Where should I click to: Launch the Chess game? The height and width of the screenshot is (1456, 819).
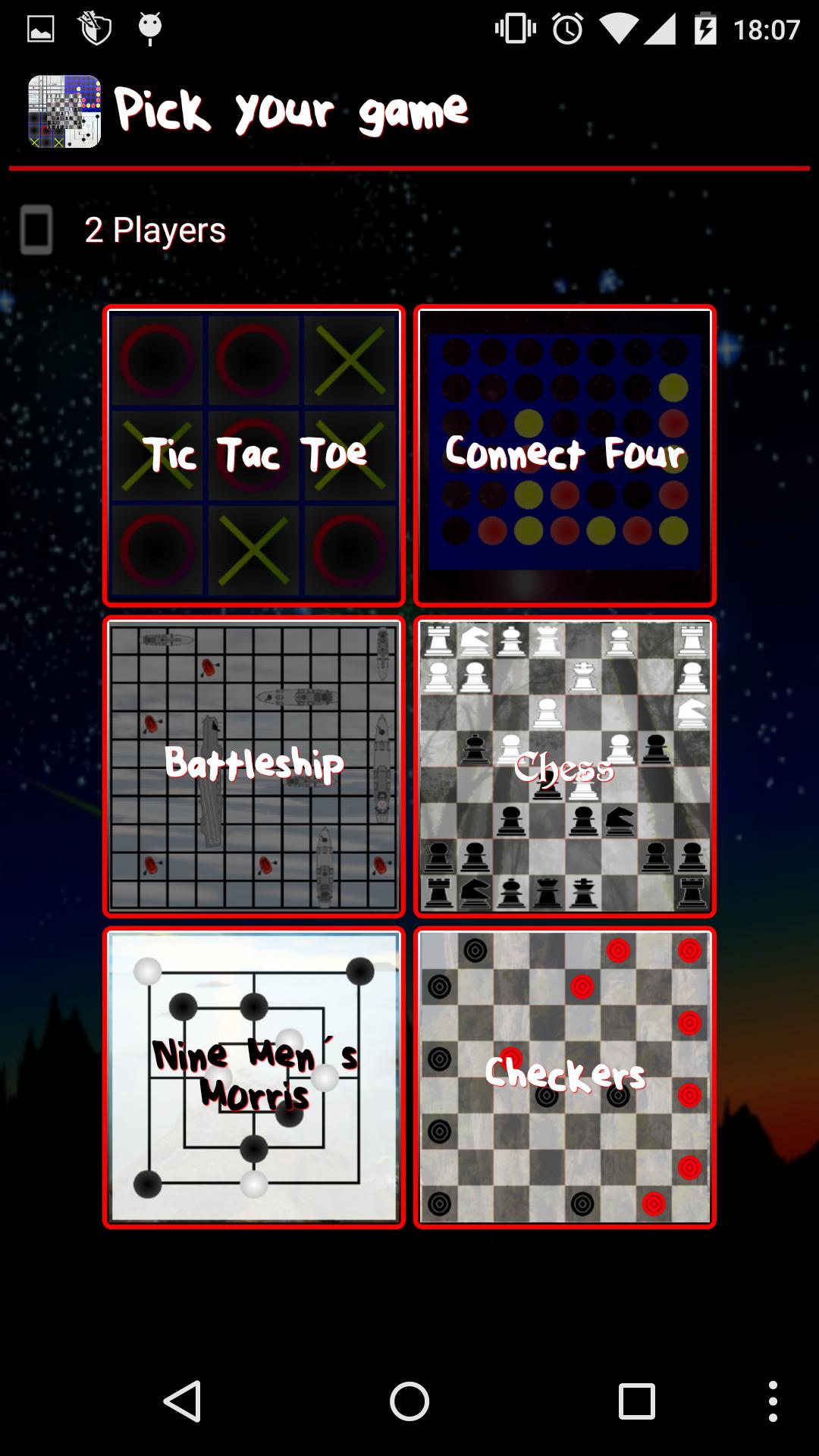pos(565,767)
